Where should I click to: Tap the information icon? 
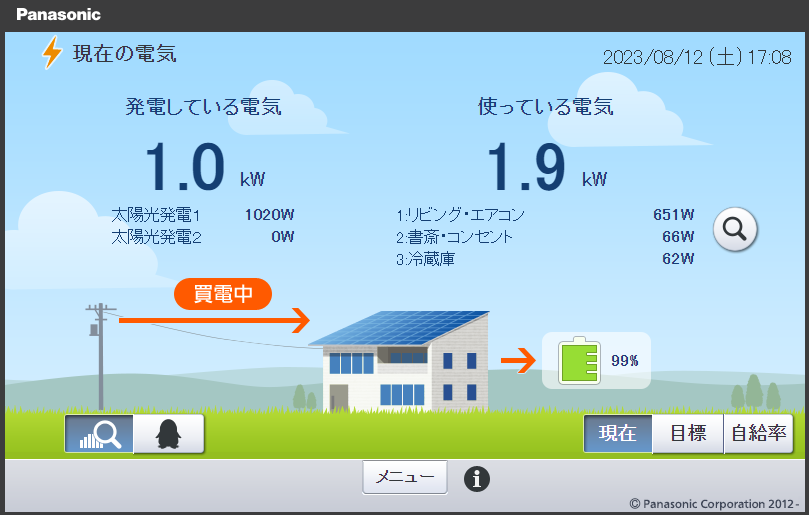477,479
